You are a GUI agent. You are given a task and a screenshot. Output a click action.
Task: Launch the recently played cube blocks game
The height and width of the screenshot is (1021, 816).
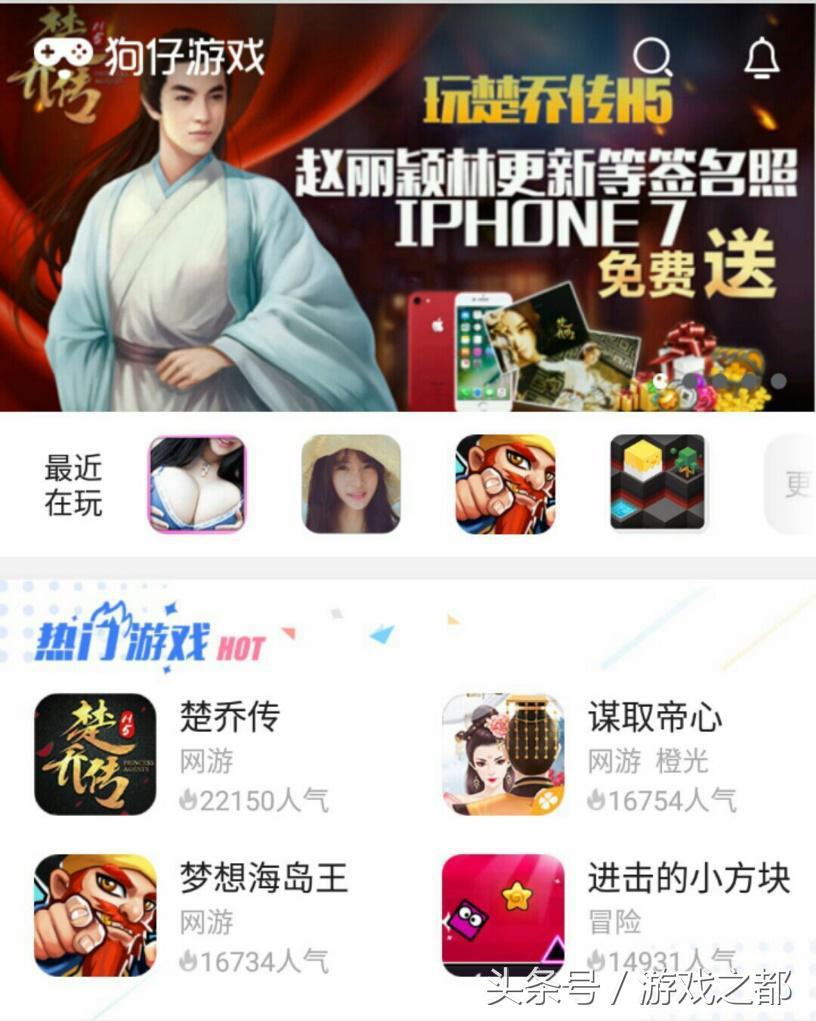[x=658, y=484]
